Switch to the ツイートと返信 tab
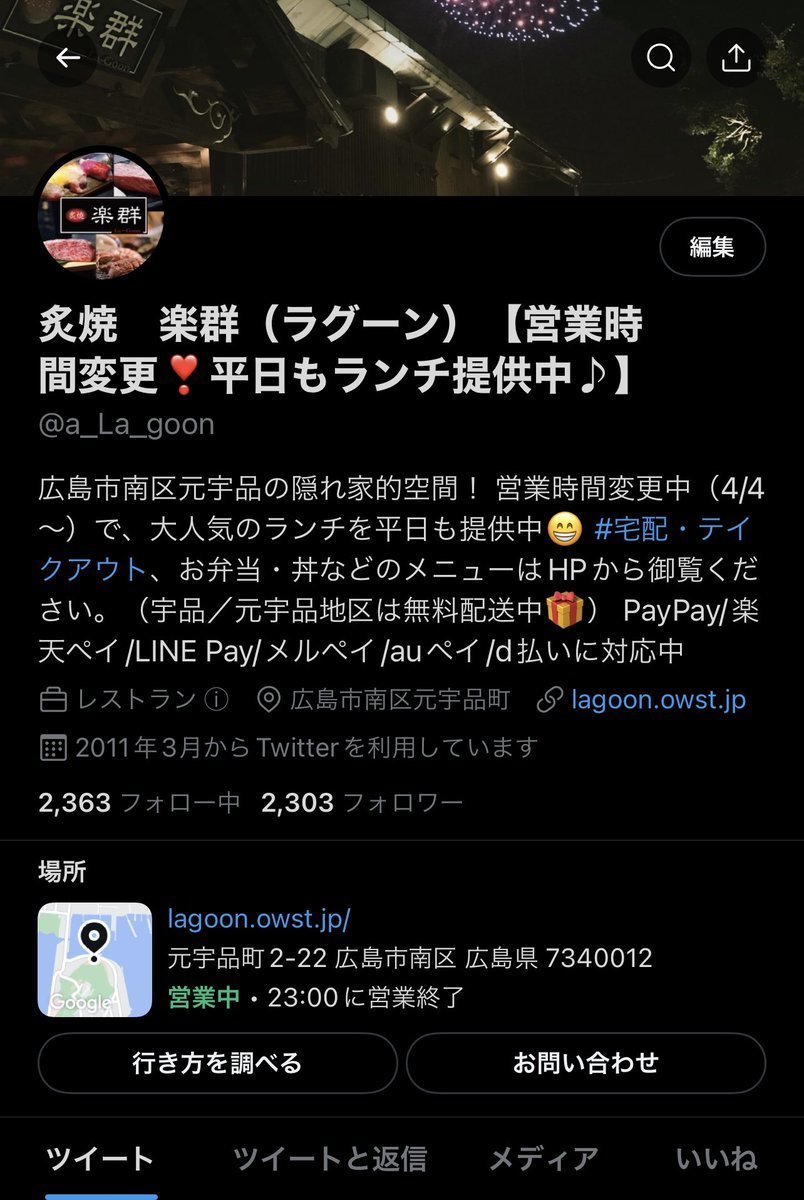Viewport: 804px width, 1200px height. pos(329,1158)
